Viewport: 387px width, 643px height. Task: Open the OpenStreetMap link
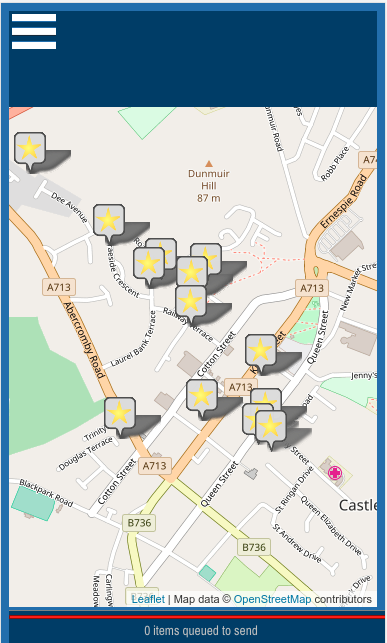click(272, 599)
